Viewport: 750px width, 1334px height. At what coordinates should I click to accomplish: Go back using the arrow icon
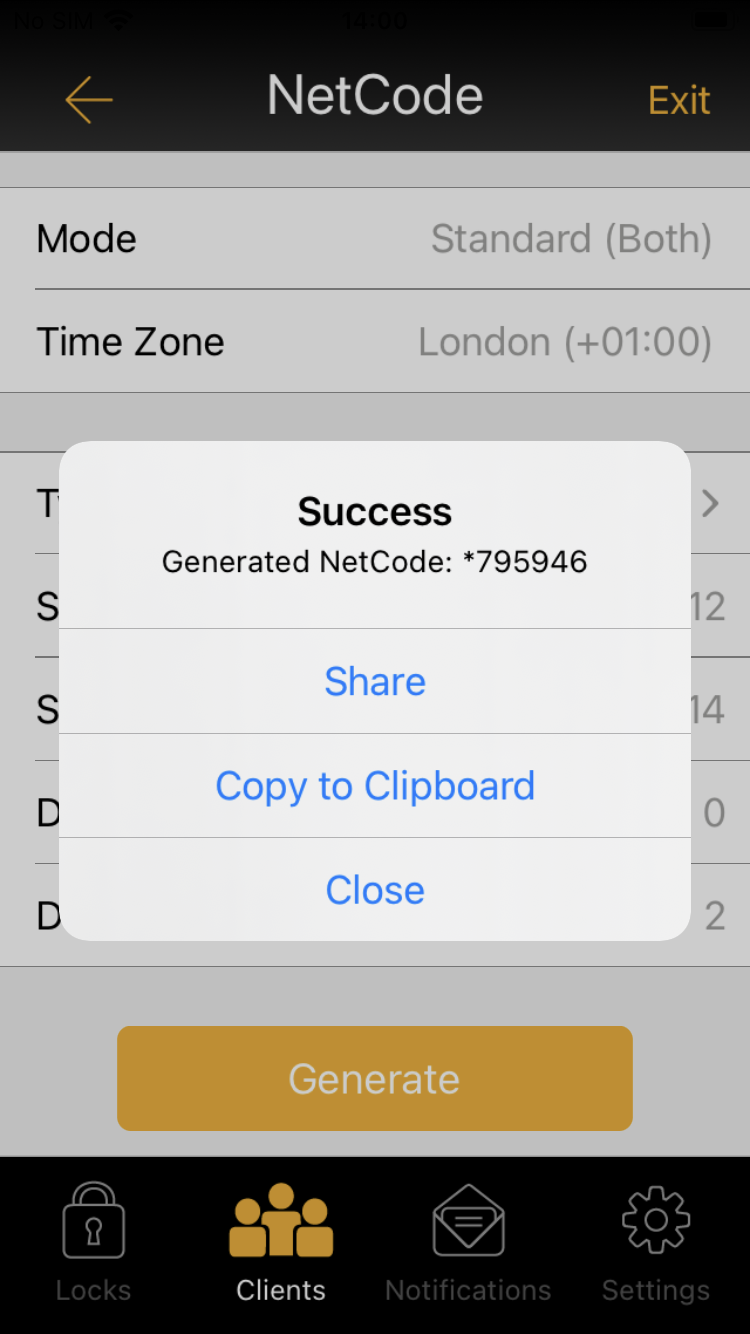(x=89, y=99)
